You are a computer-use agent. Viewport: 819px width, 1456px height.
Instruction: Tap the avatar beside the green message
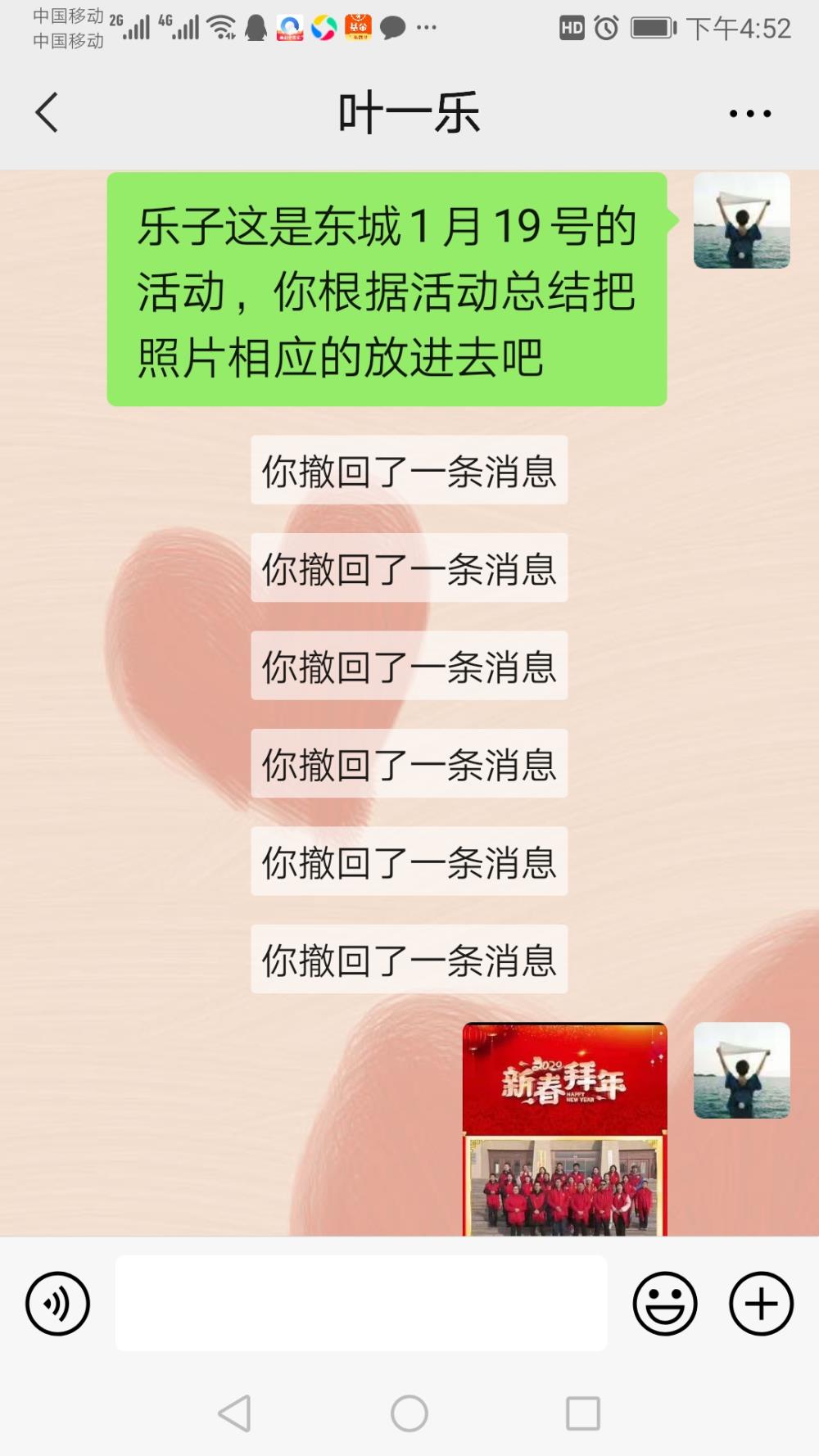pos(742,220)
